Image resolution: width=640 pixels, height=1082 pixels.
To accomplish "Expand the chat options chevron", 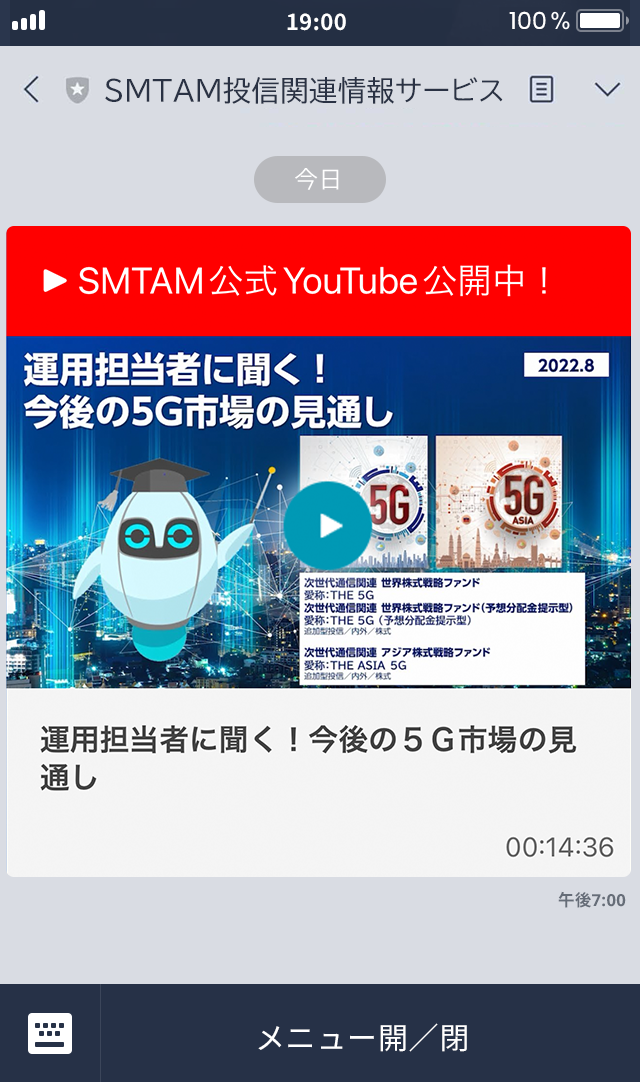I will point(607,90).
